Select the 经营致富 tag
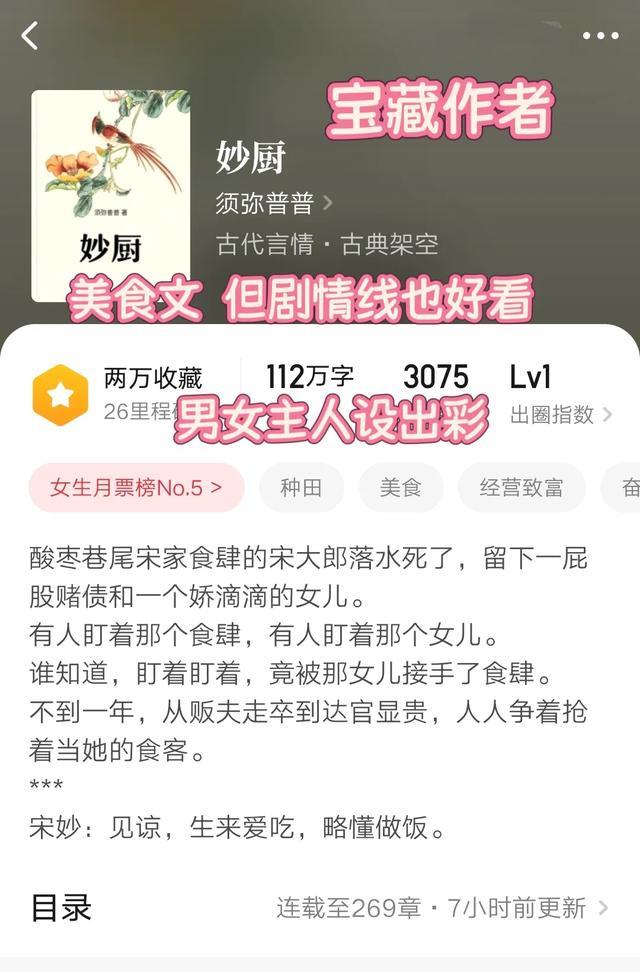The height and width of the screenshot is (974, 640). [521, 488]
